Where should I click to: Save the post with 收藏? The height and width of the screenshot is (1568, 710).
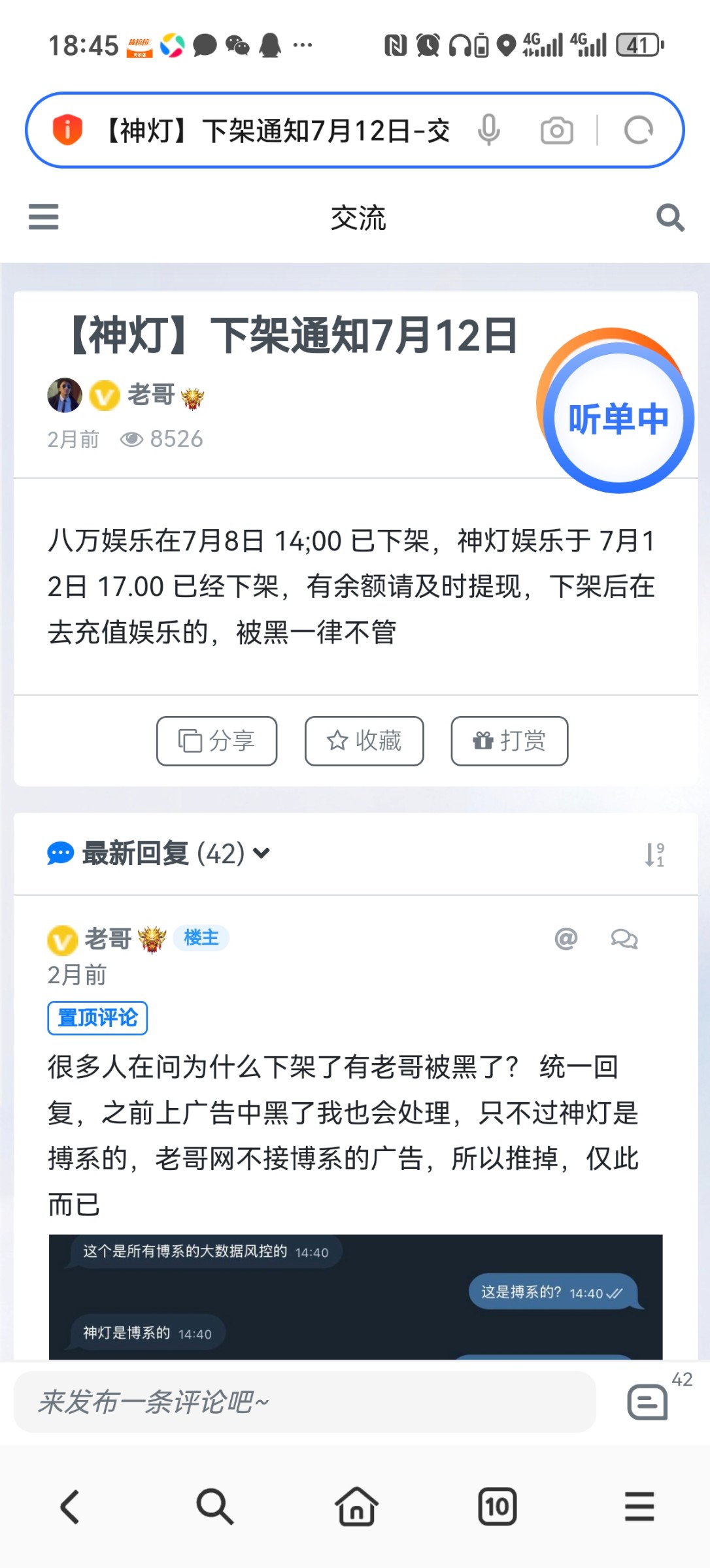tap(364, 741)
